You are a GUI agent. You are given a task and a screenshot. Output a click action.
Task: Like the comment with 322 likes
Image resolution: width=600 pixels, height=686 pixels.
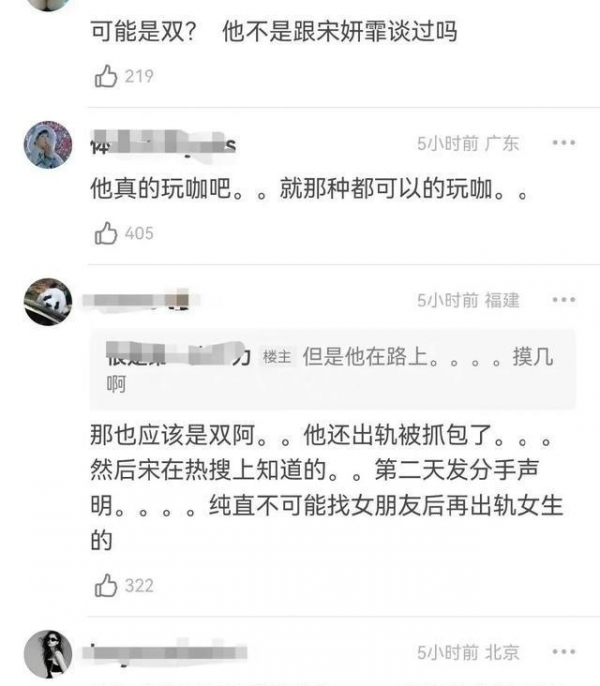coord(106,585)
